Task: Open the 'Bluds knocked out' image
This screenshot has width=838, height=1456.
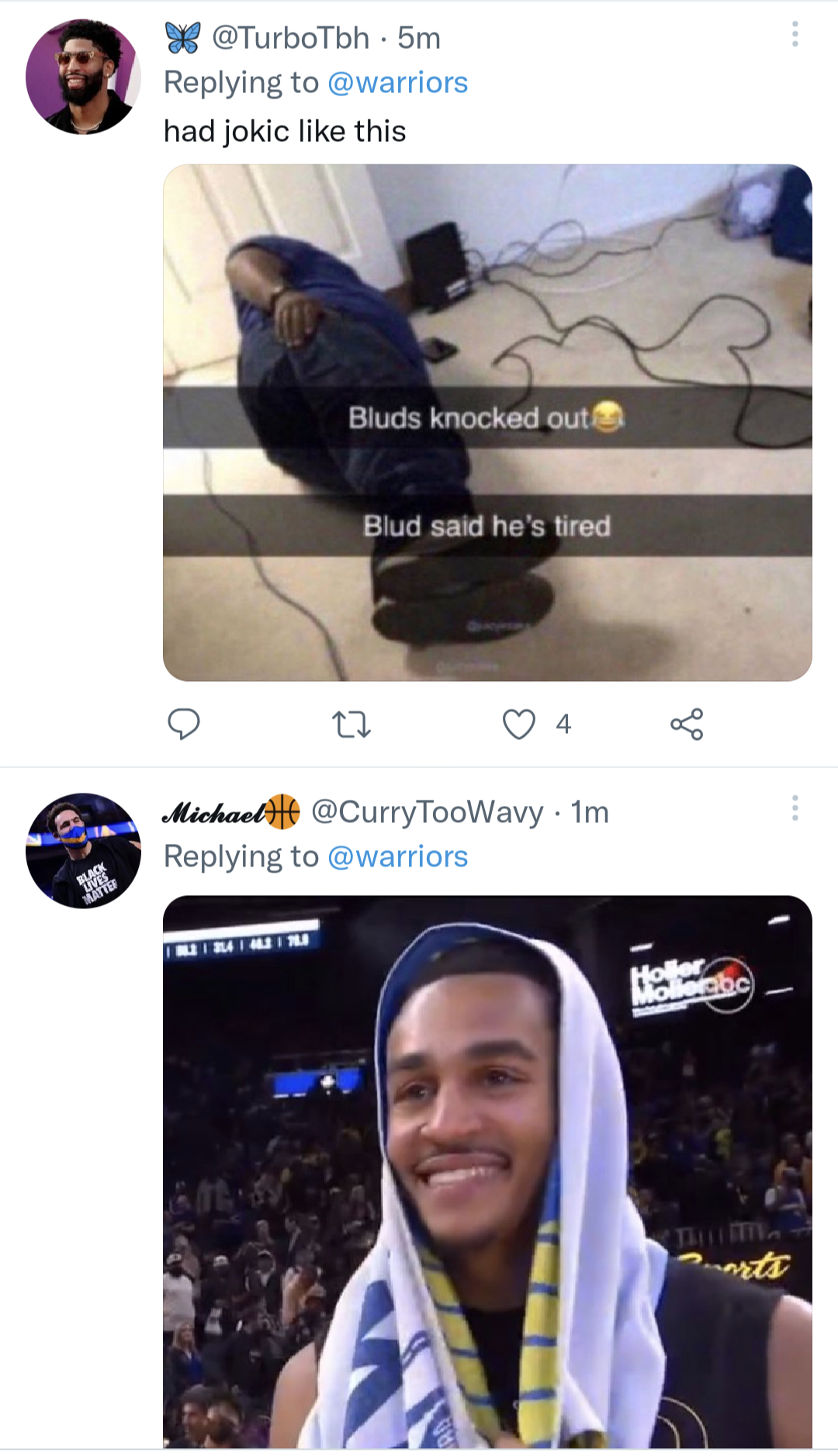Action: click(487, 422)
